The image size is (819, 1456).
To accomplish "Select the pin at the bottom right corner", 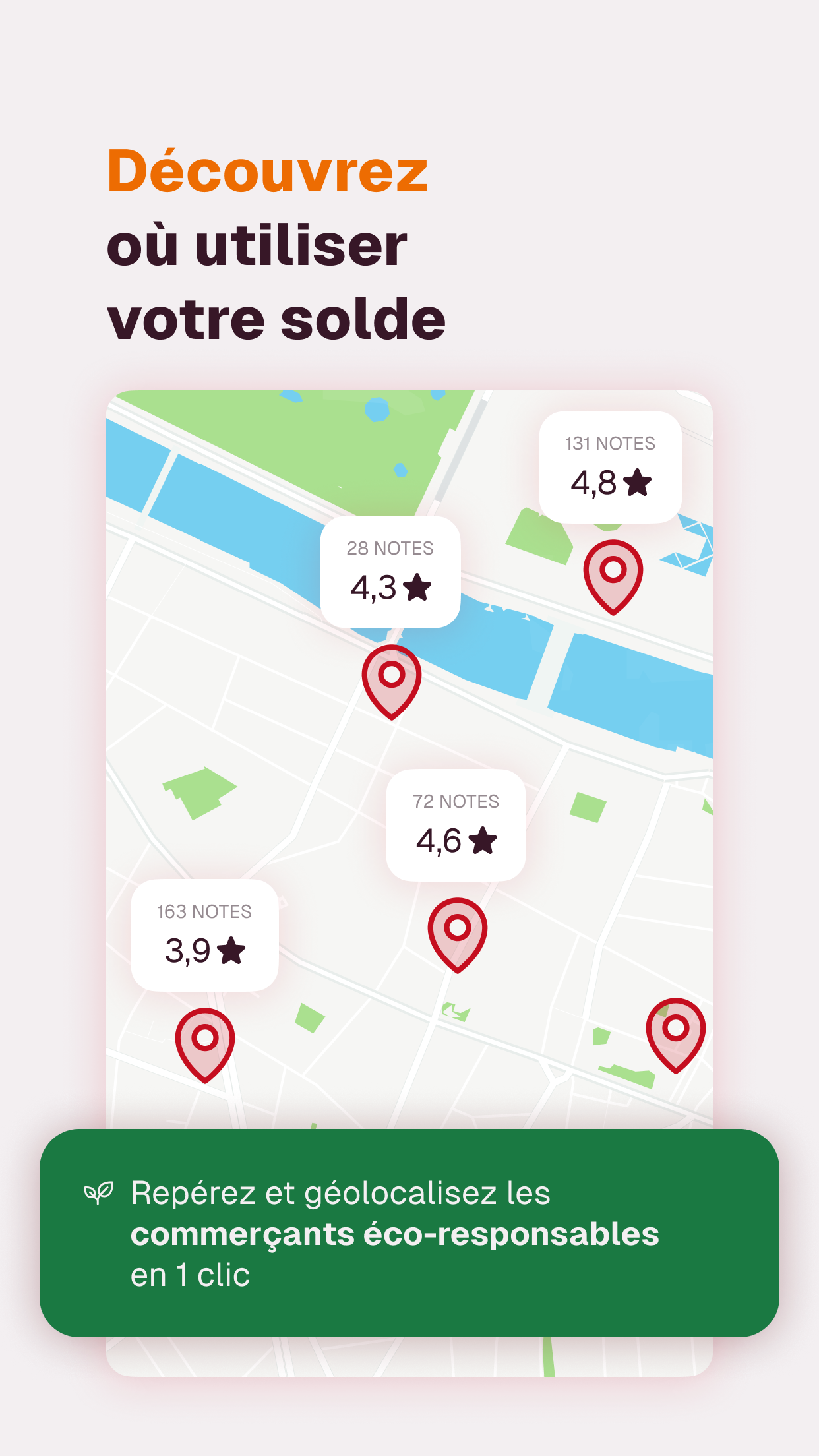I will point(677,1027).
